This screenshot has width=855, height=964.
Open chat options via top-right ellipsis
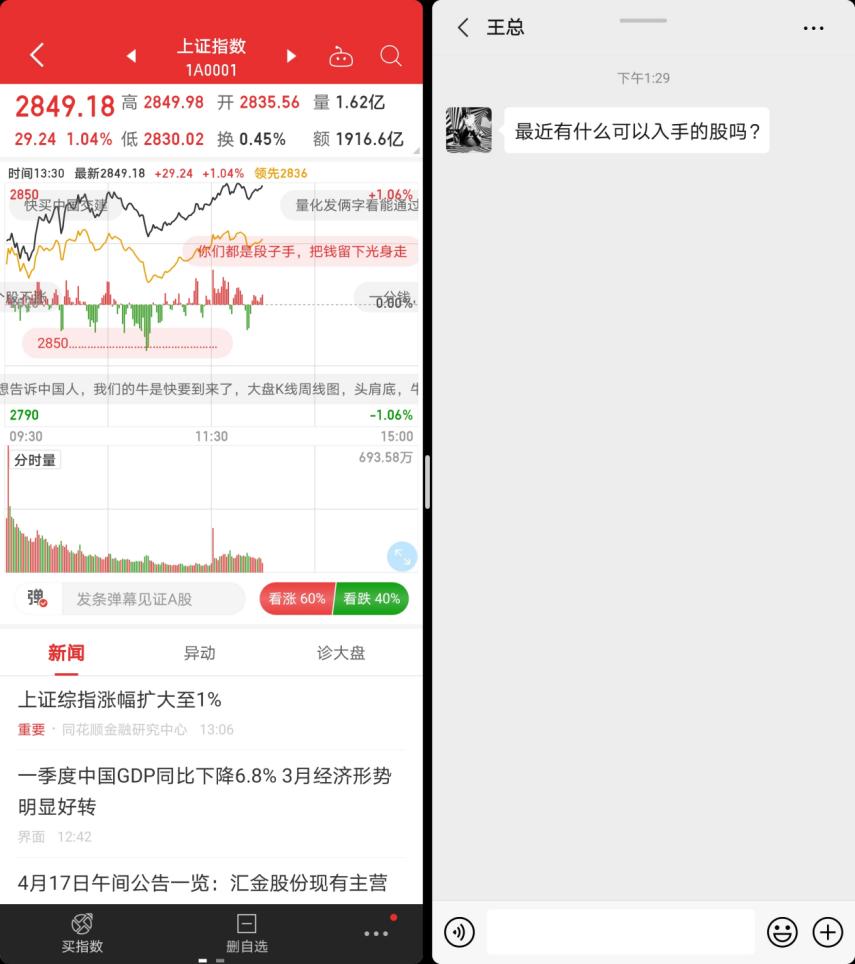tap(813, 28)
